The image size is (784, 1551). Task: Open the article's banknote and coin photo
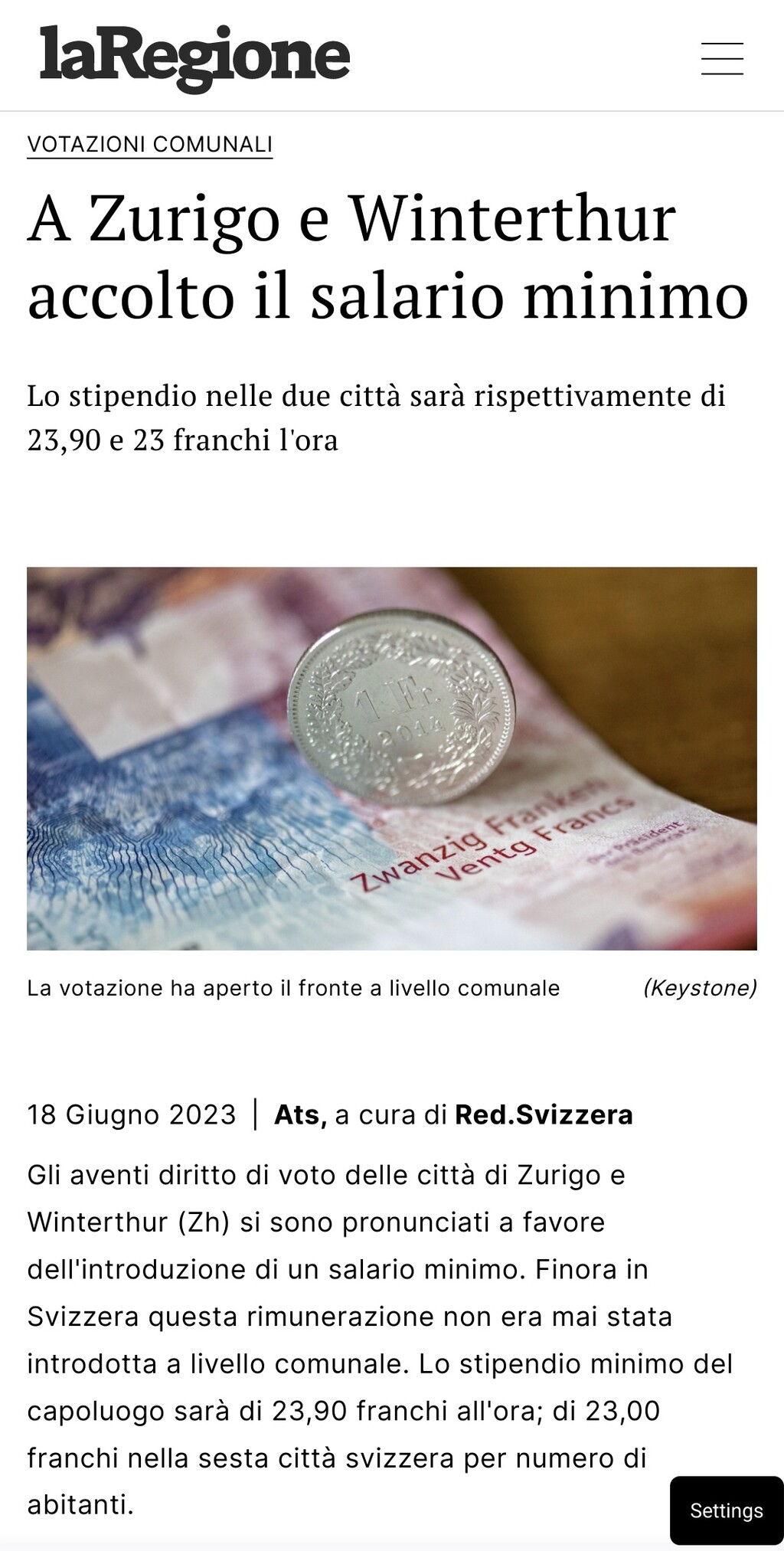pos(392,758)
